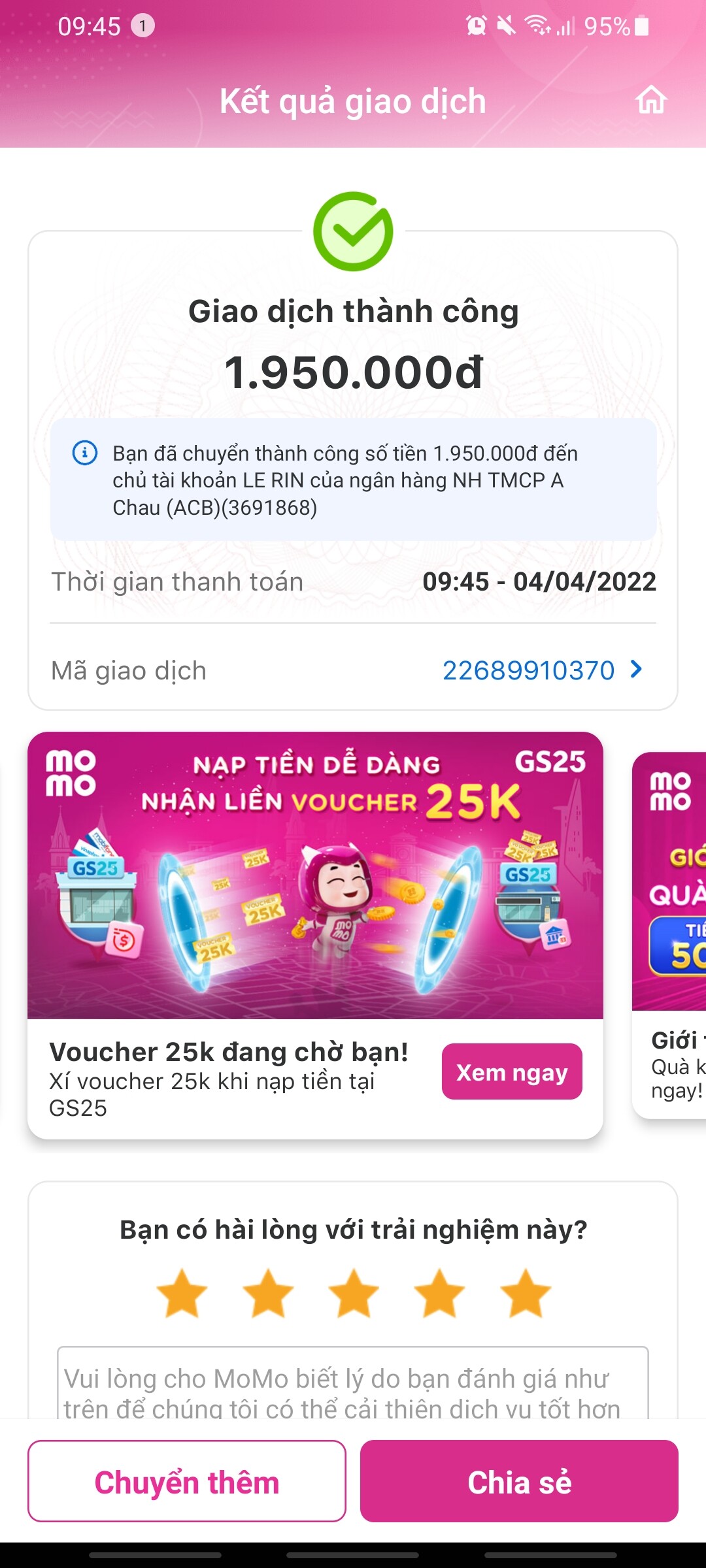Screen dimensions: 706x1568
Task: Focus the MoMo feedback text field
Action: click(x=353, y=1384)
